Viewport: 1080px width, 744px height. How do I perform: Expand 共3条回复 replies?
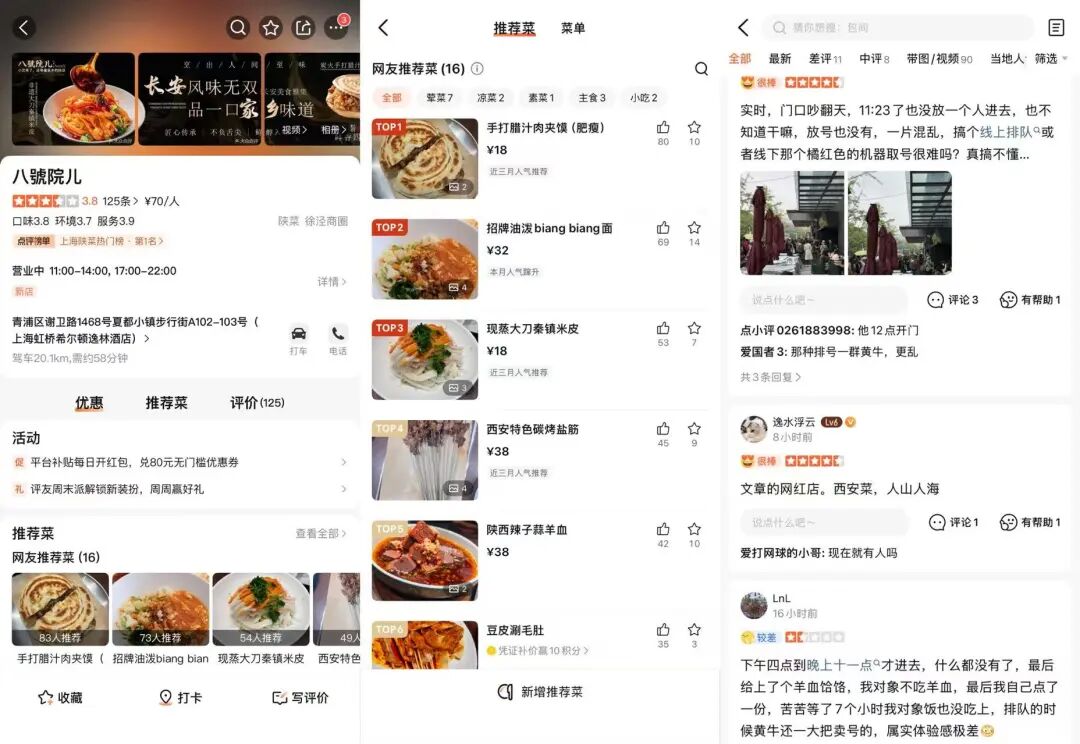coord(771,377)
